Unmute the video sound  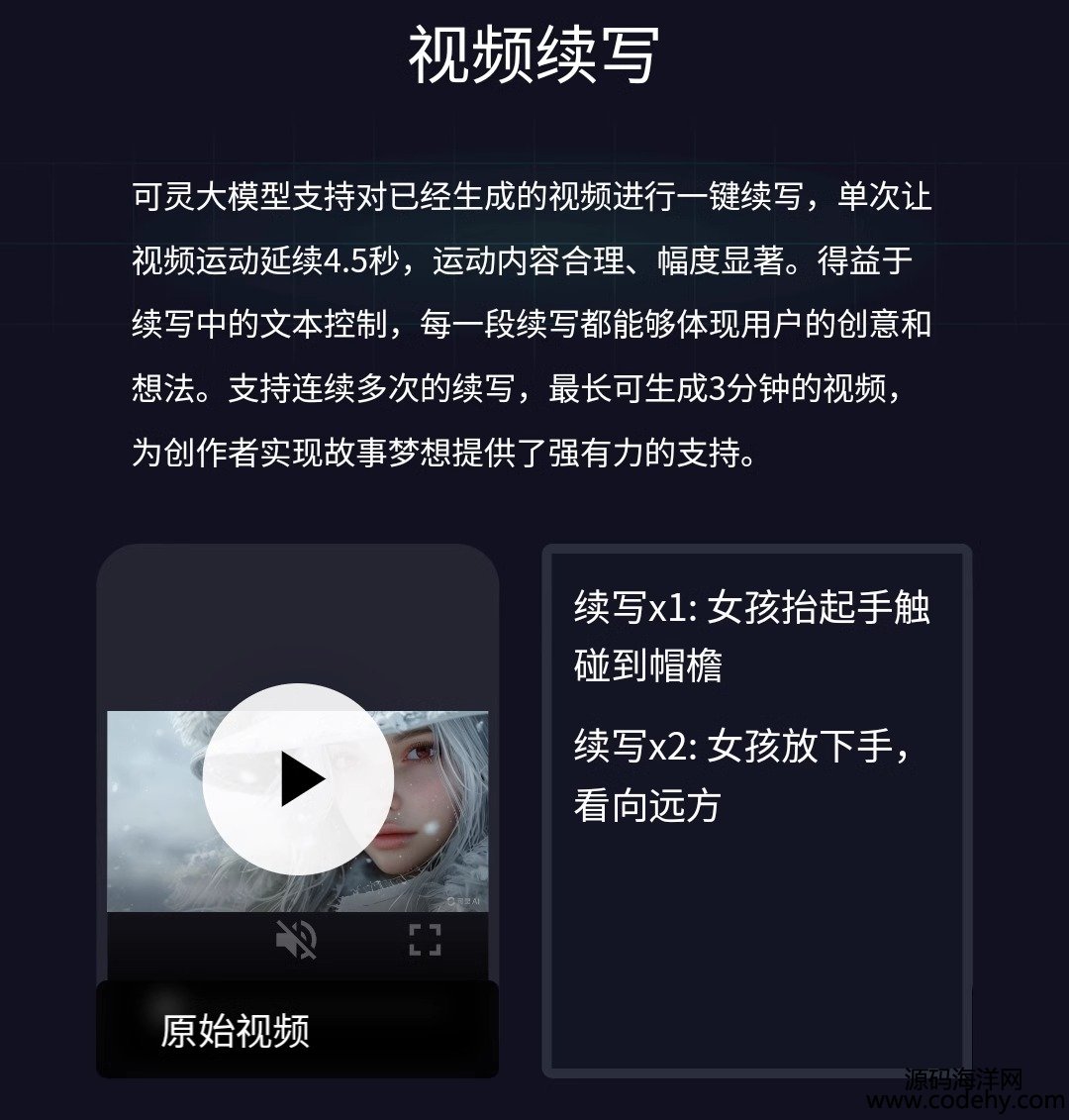pyautogui.click(x=296, y=939)
